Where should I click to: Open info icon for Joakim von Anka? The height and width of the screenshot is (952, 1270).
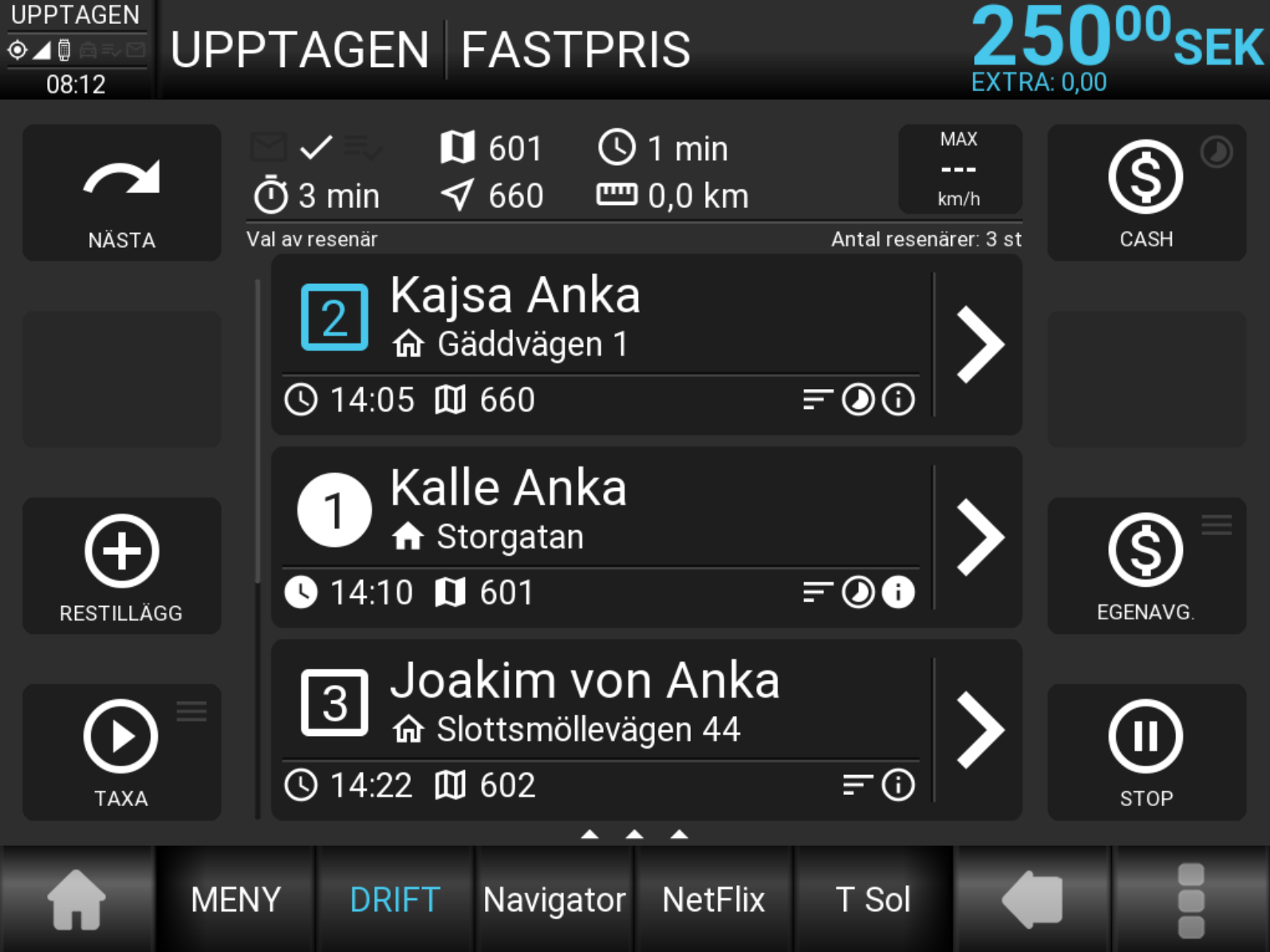[898, 785]
